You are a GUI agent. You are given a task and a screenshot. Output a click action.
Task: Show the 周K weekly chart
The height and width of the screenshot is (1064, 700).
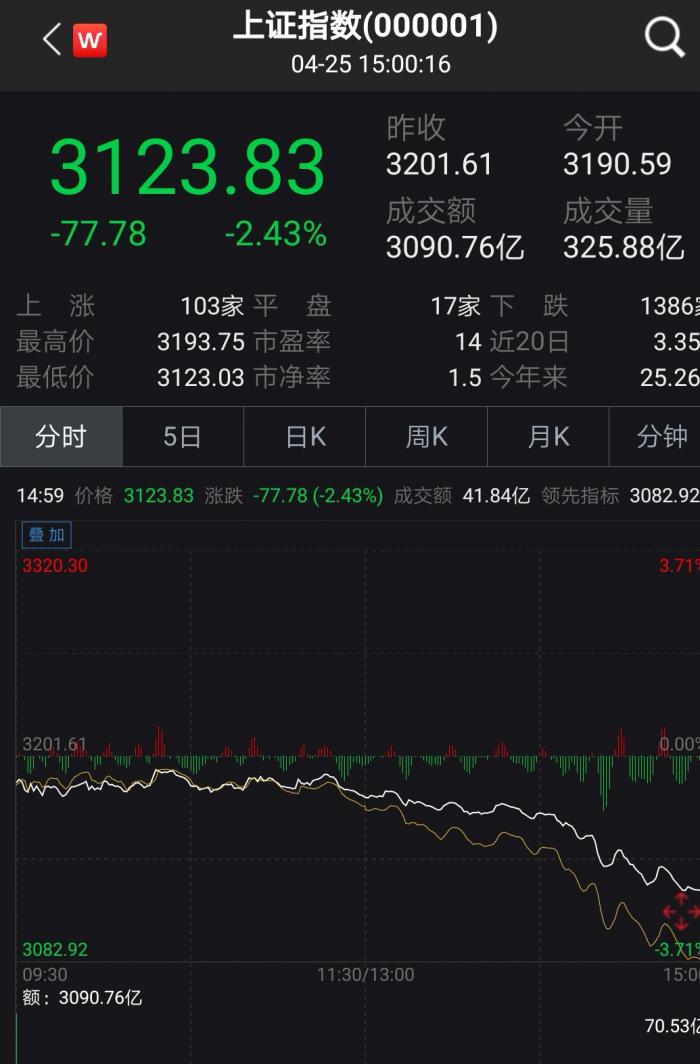427,437
